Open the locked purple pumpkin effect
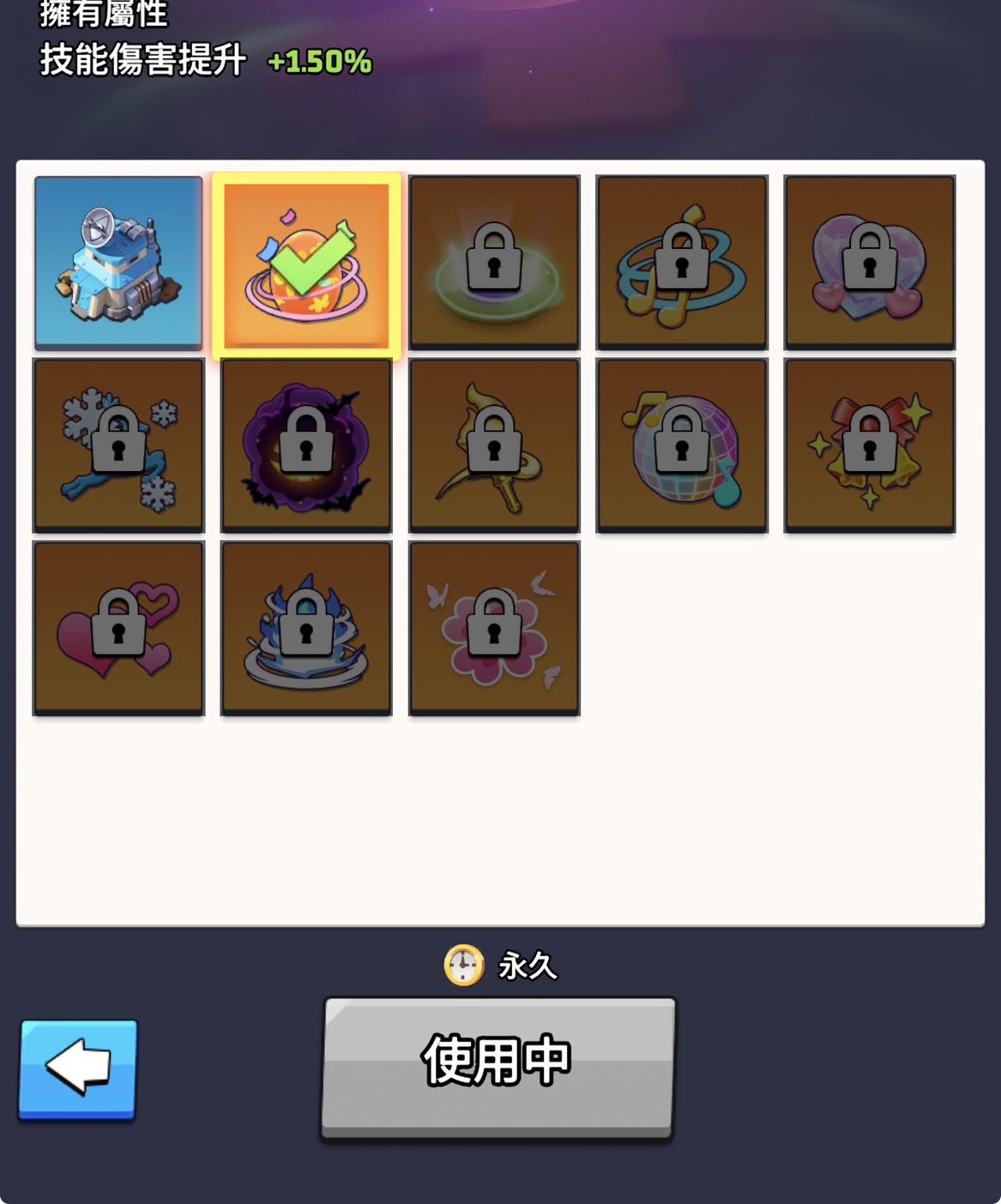 (x=306, y=445)
